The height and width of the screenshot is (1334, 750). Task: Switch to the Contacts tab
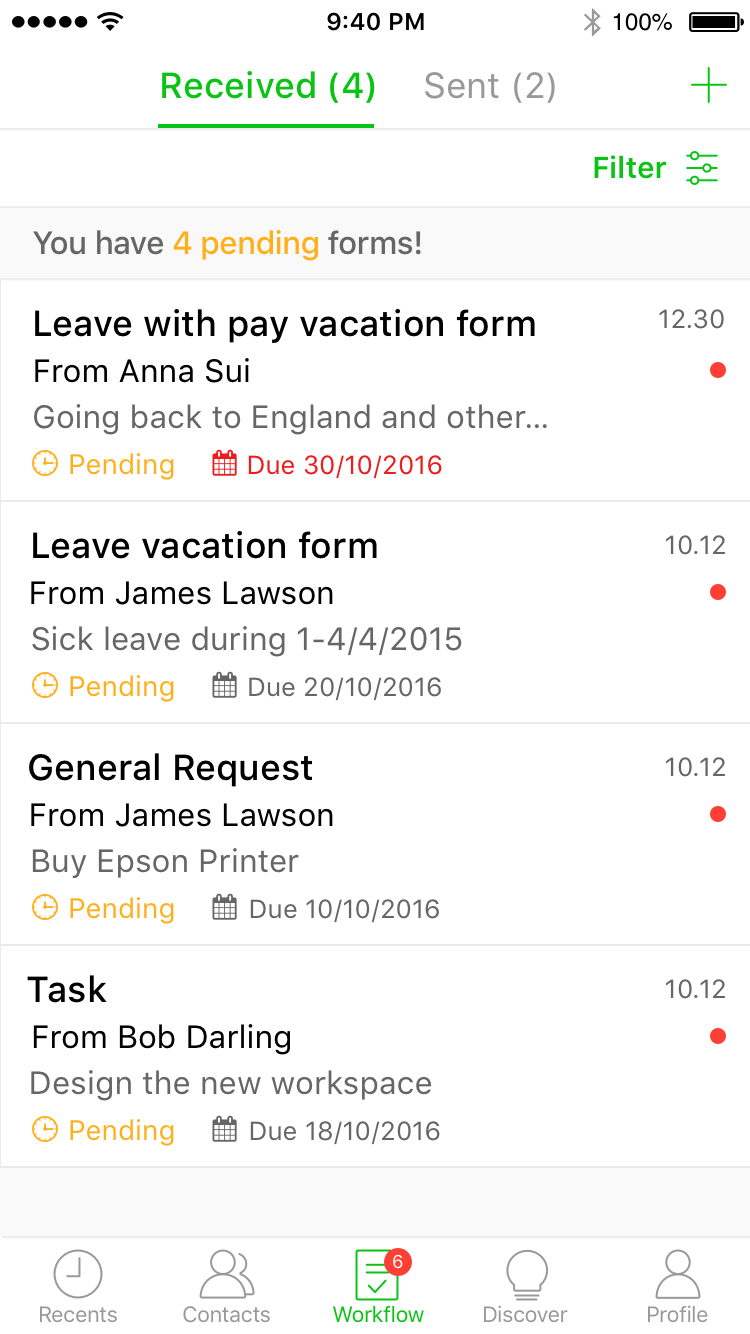coord(227,1287)
